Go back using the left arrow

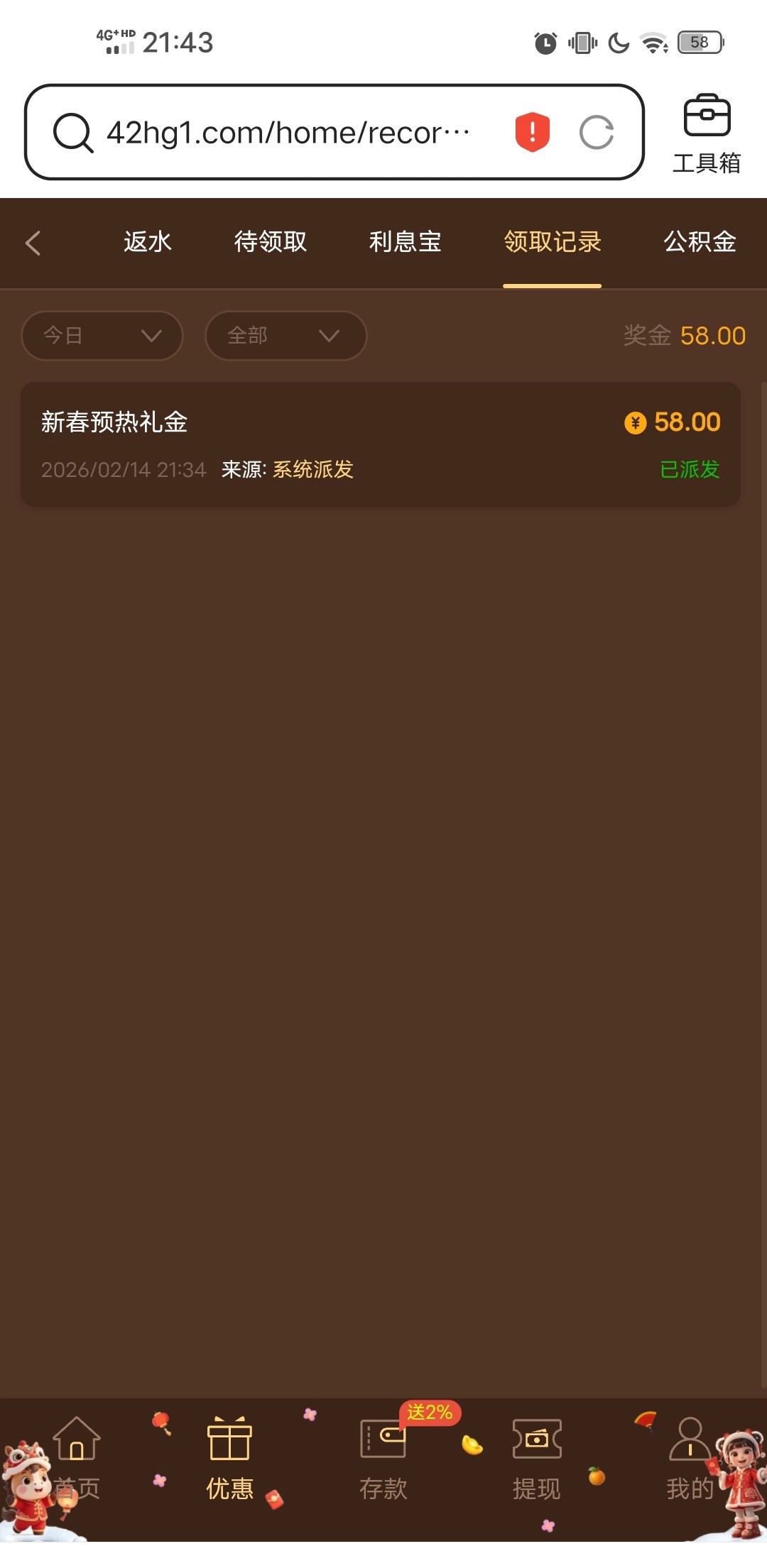click(33, 243)
